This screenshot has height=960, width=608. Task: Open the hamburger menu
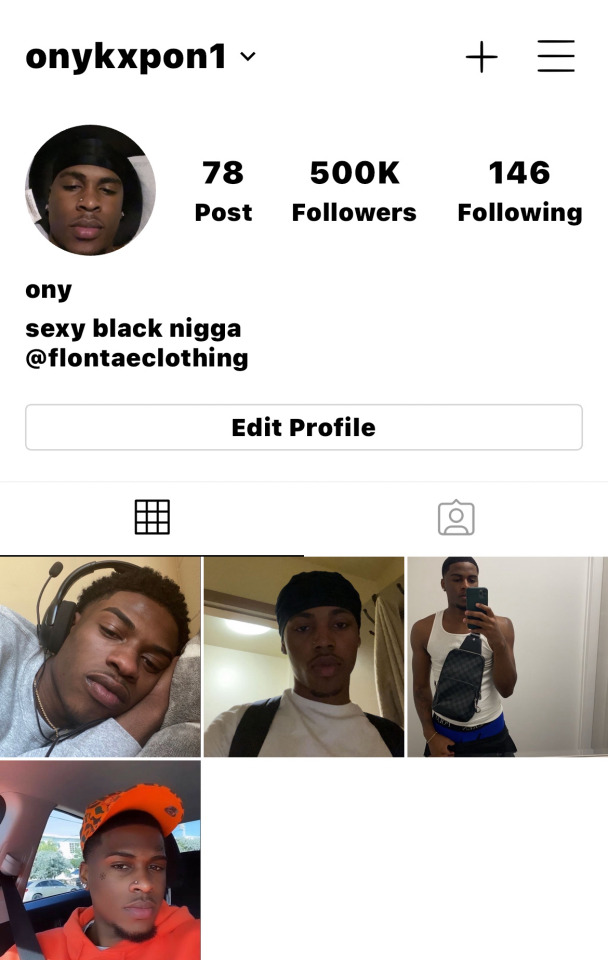pos(556,57)
